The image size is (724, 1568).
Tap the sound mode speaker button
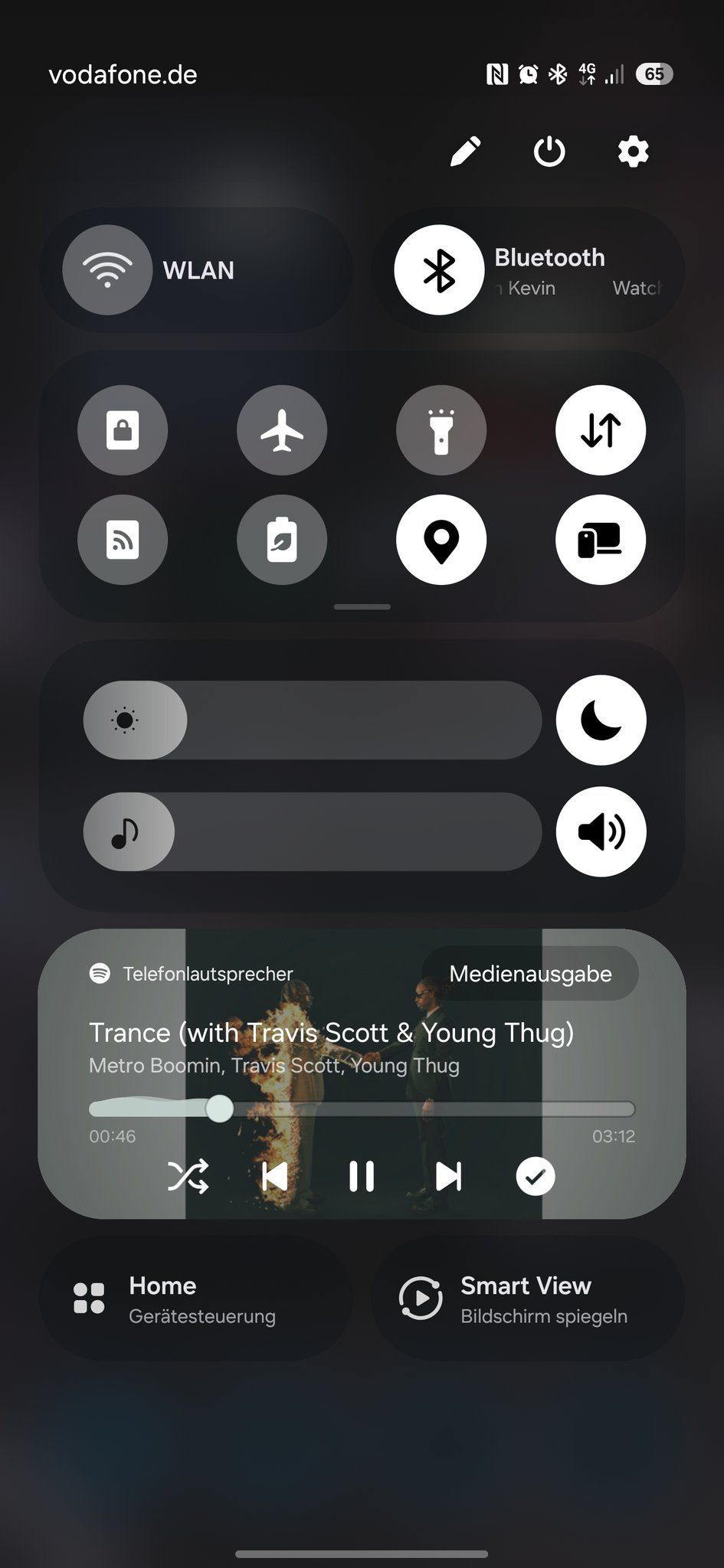[601, 831]
